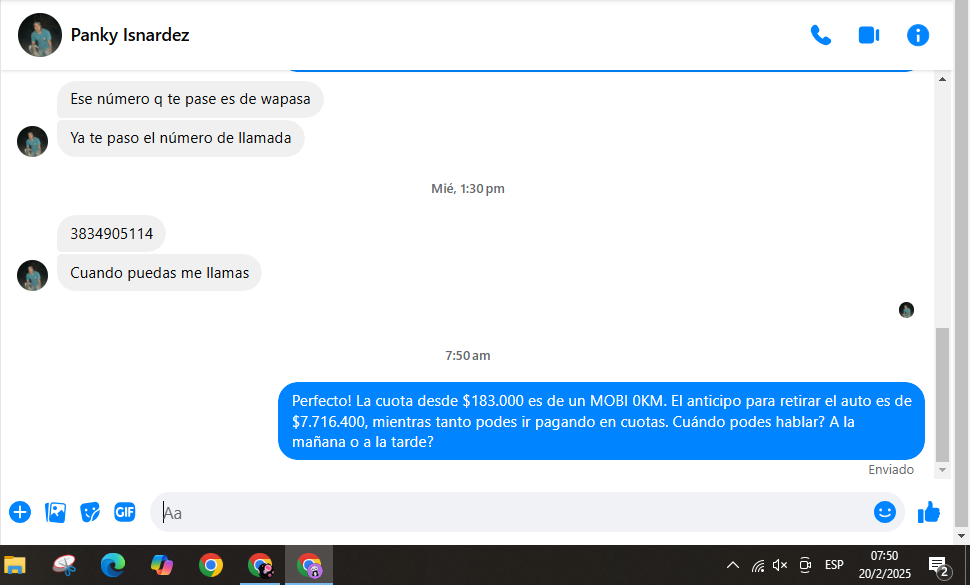Image resolution: width=970 pixels, height=585 pixels.
Task: Open Panky Isnardez profile from header
Action: coord(129,35)
